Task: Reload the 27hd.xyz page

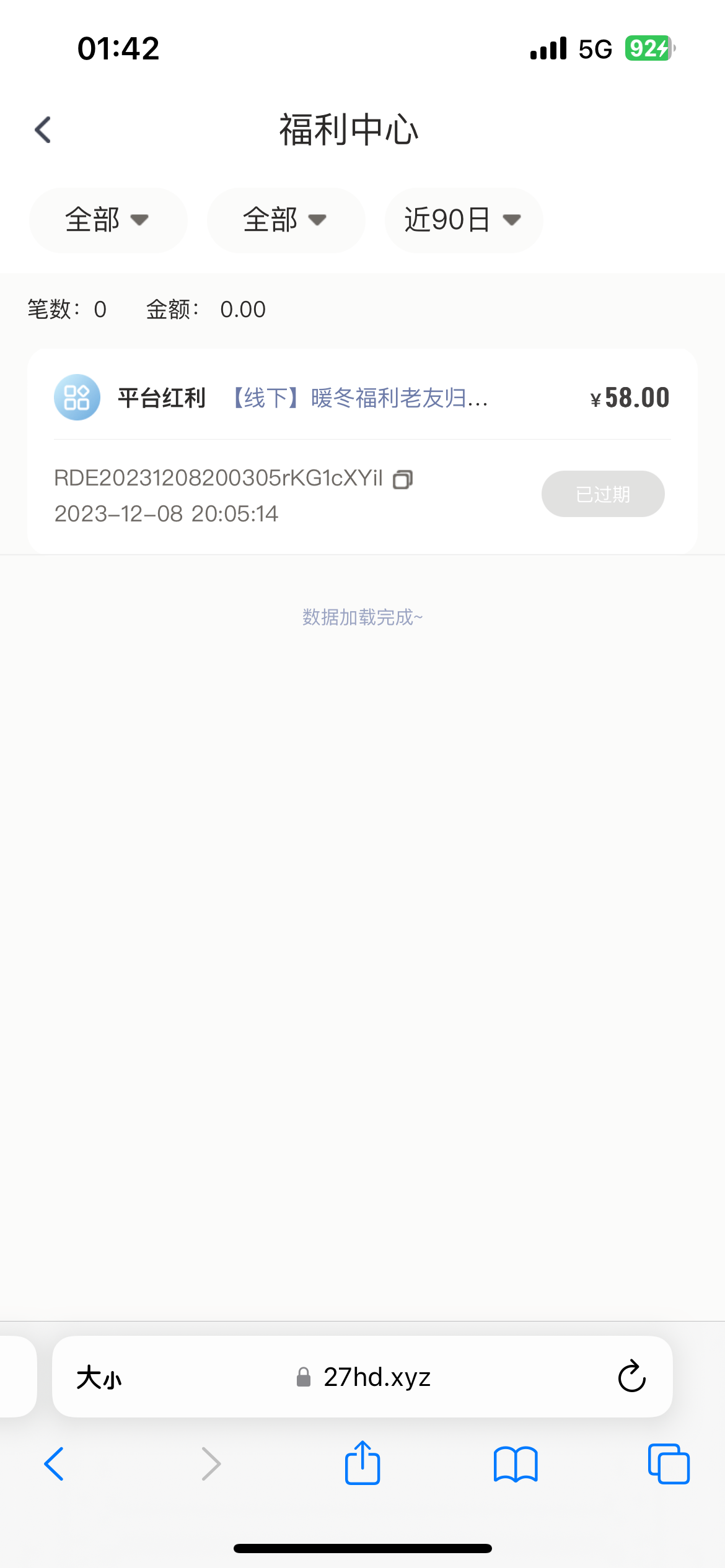Action: point(631,1377)
